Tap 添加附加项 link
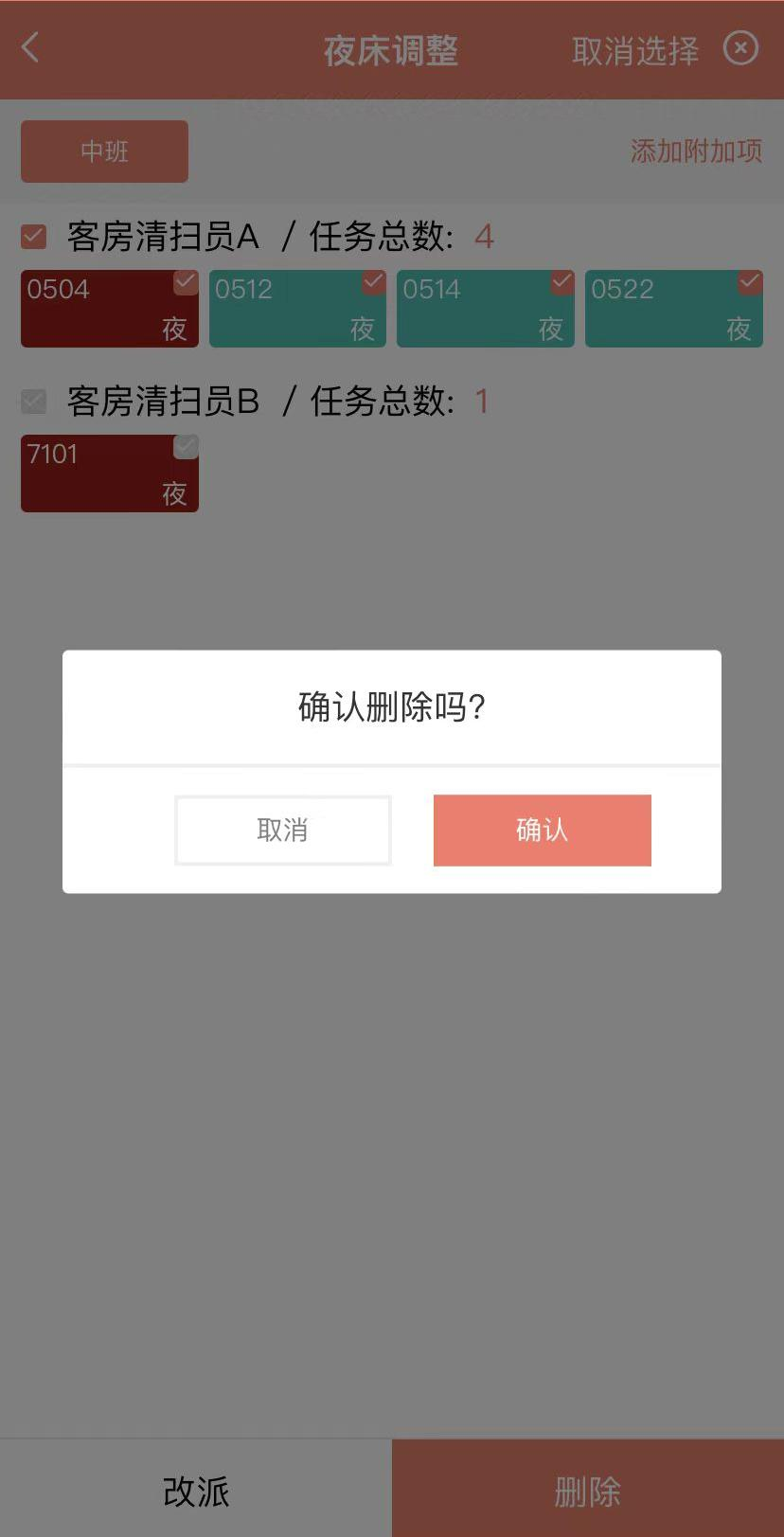Image resolution: width=784 pixels, height=1537 pixels. point(696,151)
